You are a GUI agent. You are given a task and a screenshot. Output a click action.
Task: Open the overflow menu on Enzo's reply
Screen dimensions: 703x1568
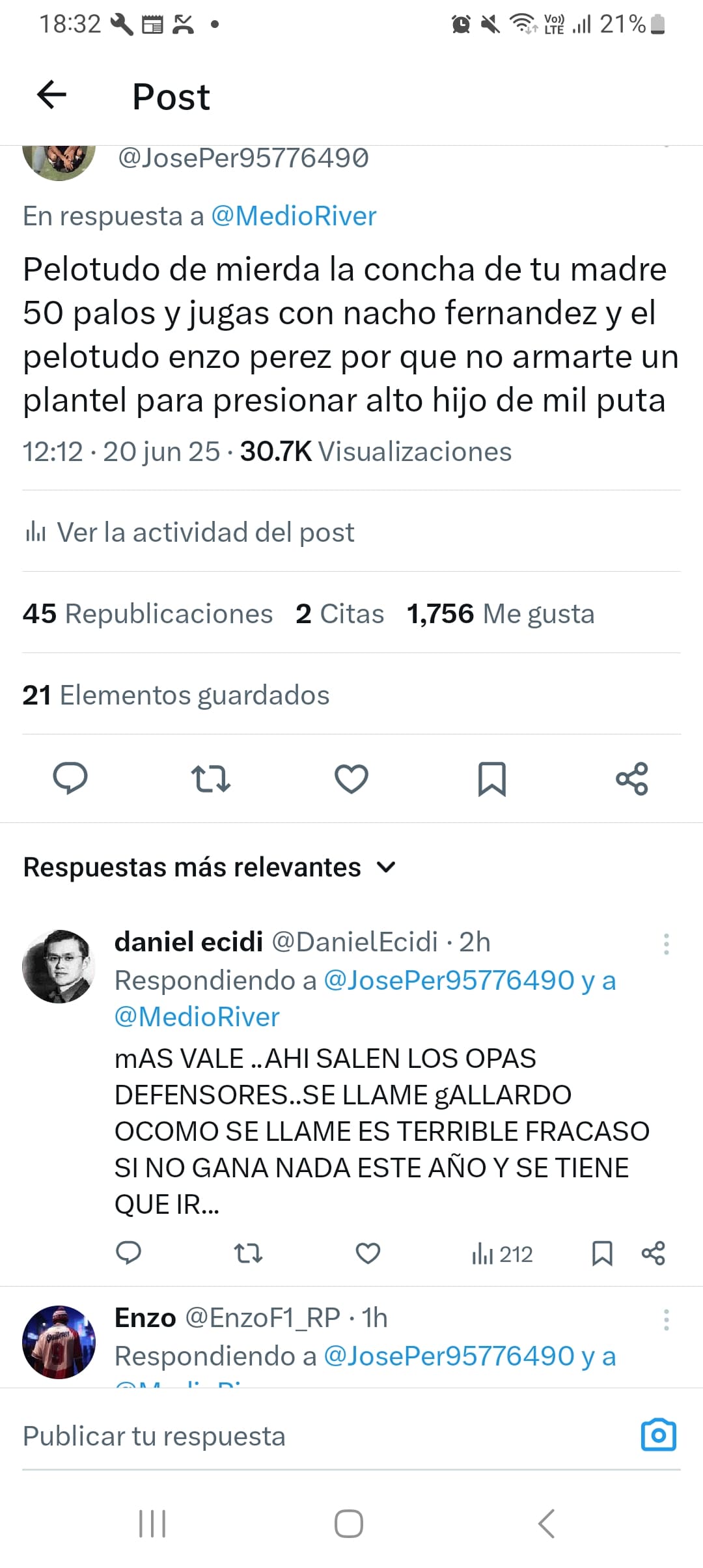[666, 1319]
